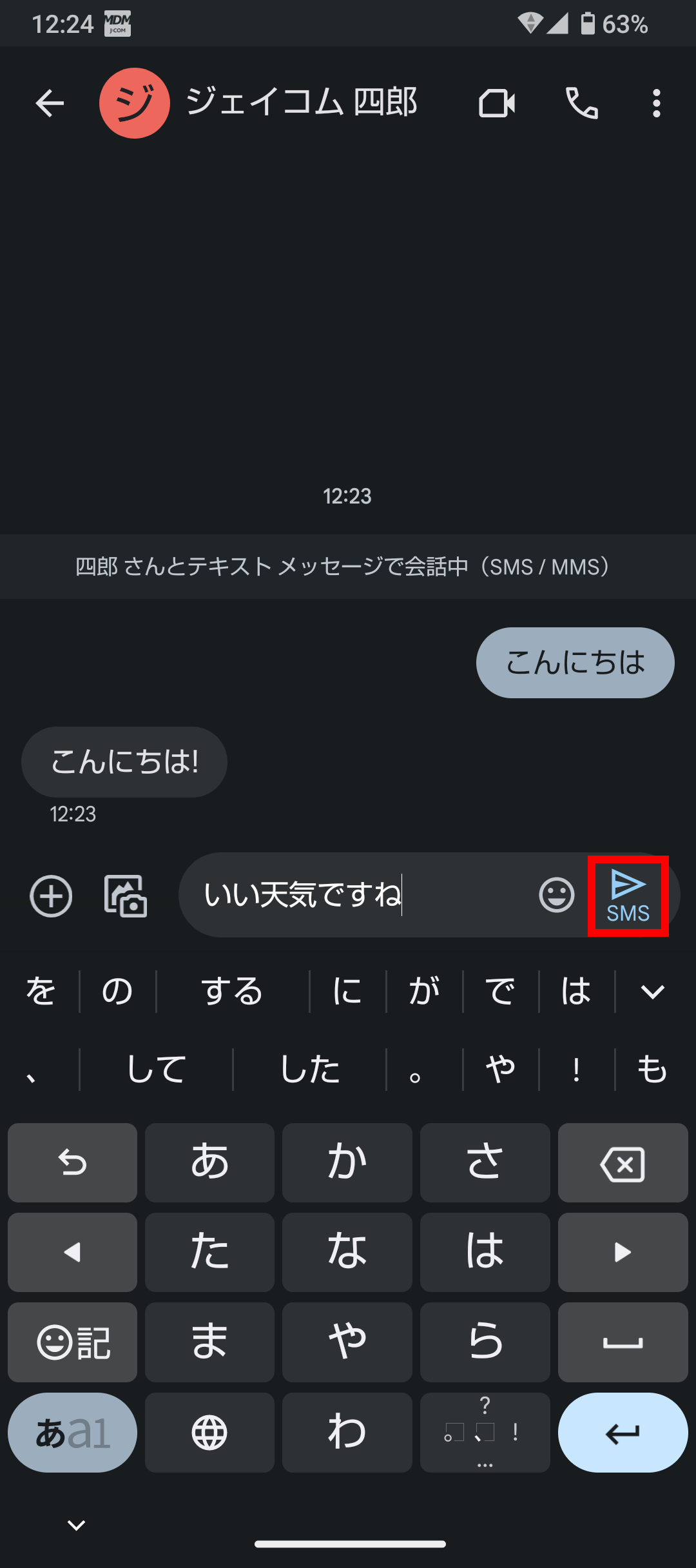Go back from the conversation

point(50,103)
